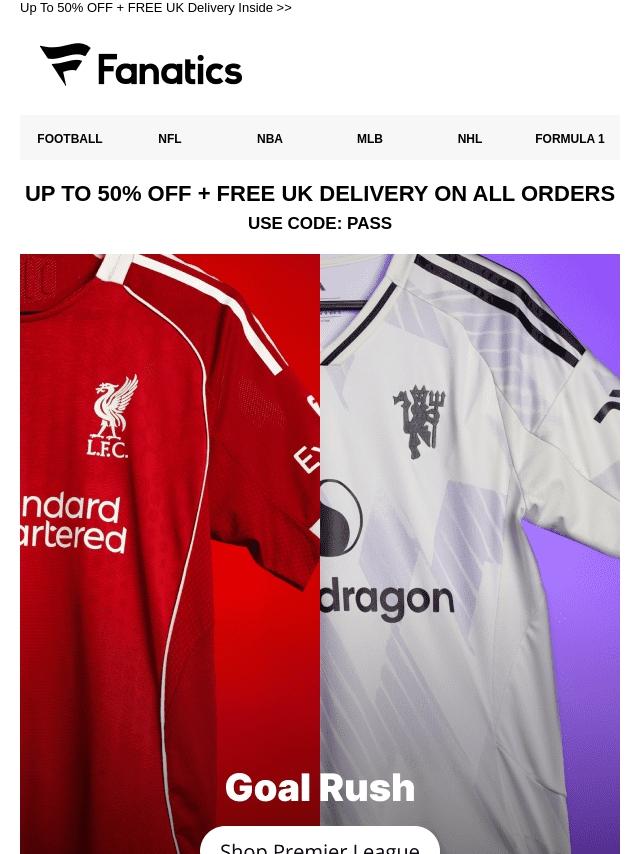640x854 pixels.
Task: Browse the NHL section
Action: click(x=470, y=139)
